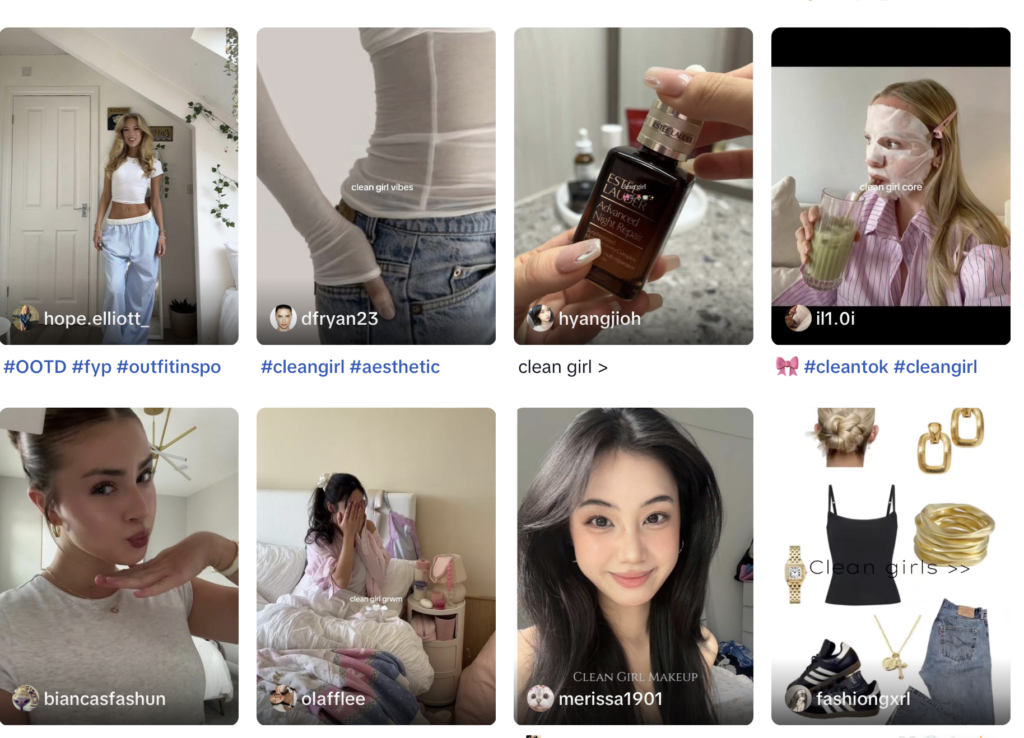Open dfryan23's clean girl vibes video
The image size is (1024, 738).
tap(375, 185)
